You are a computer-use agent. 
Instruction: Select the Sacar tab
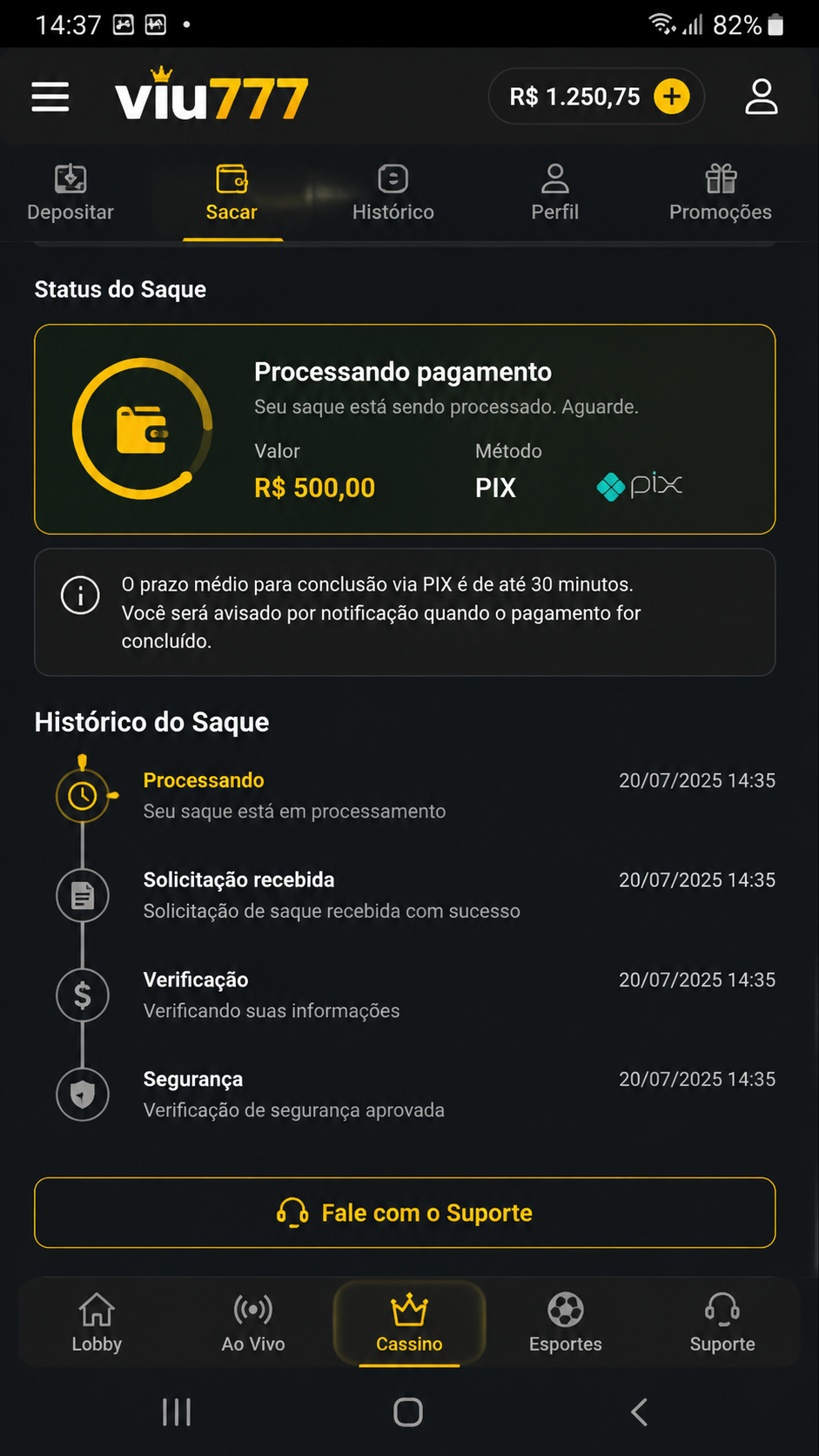pyautogui.click(x=232, y=193)
